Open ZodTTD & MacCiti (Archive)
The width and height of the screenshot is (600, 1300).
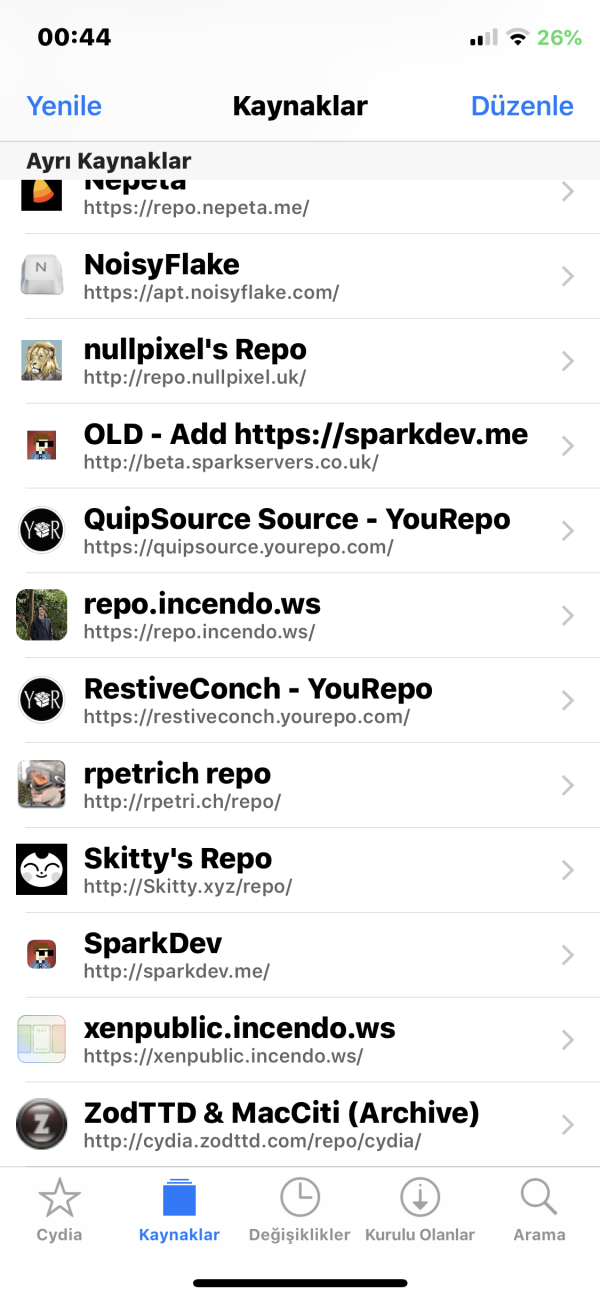tap(300, 1125)
